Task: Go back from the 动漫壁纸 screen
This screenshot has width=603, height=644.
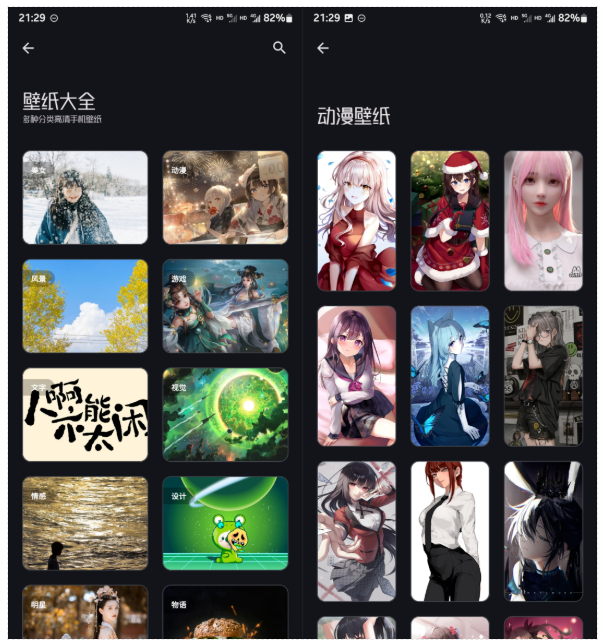Action: (x=322, y=48)
